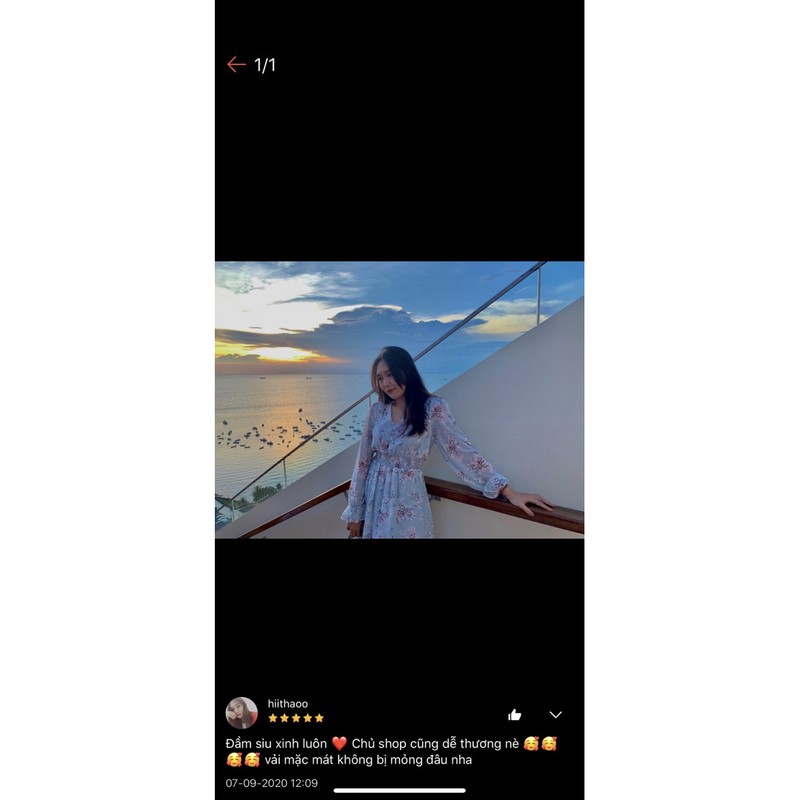Collapse the review text with the chevron
The width and height of the screenshot is (800, 800).
pyautogui.click(x=556, y=714)
